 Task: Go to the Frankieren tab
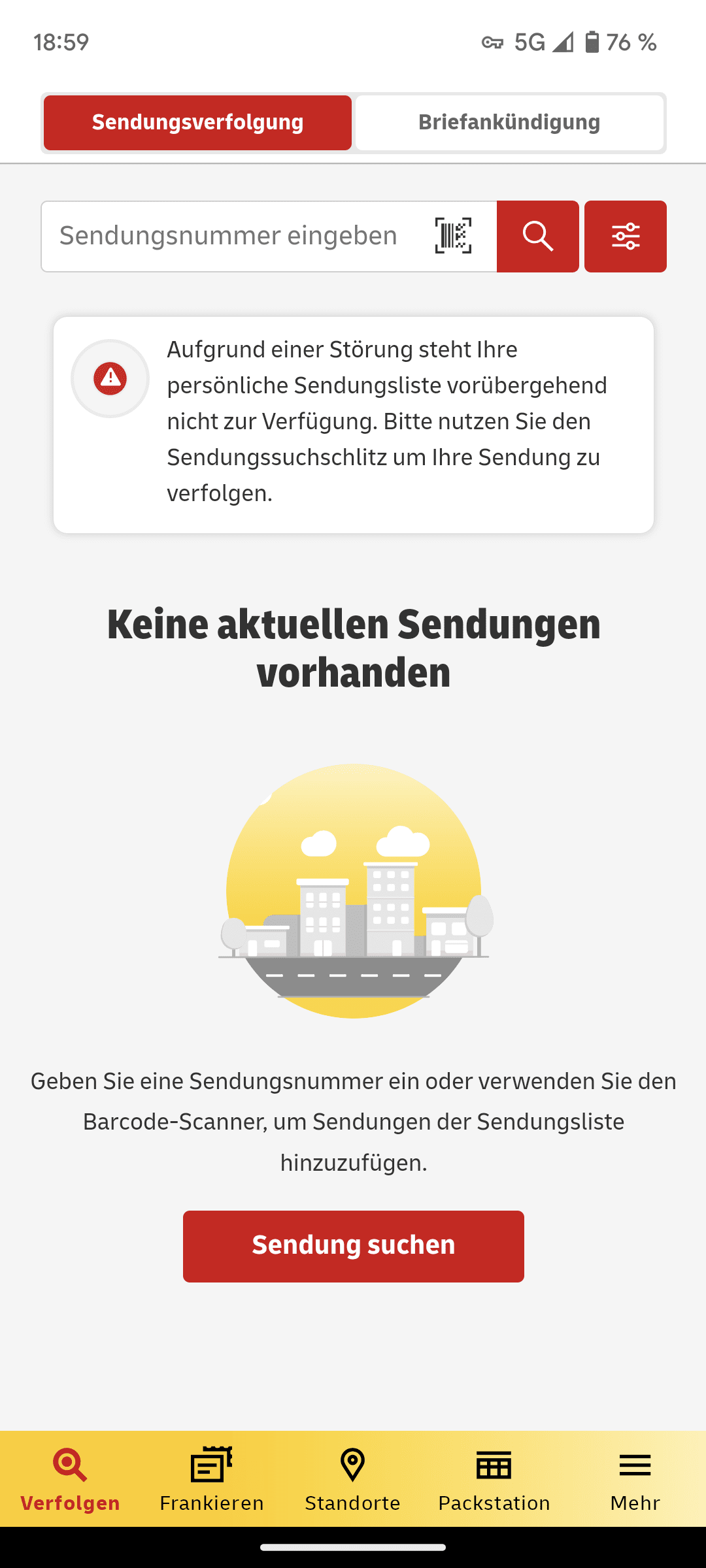click(212, 1479)
